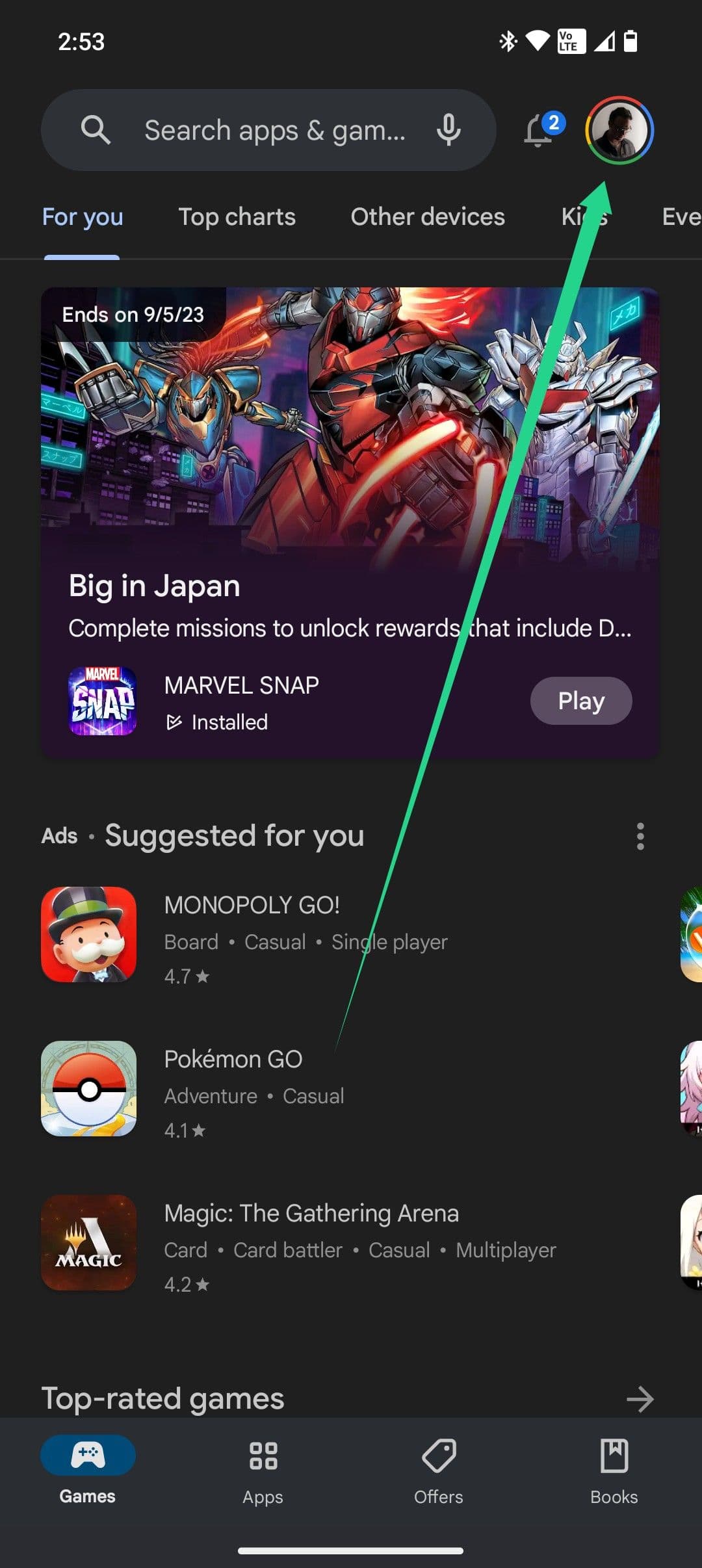
Task: Select the For you tab
Action: (83, 216)
